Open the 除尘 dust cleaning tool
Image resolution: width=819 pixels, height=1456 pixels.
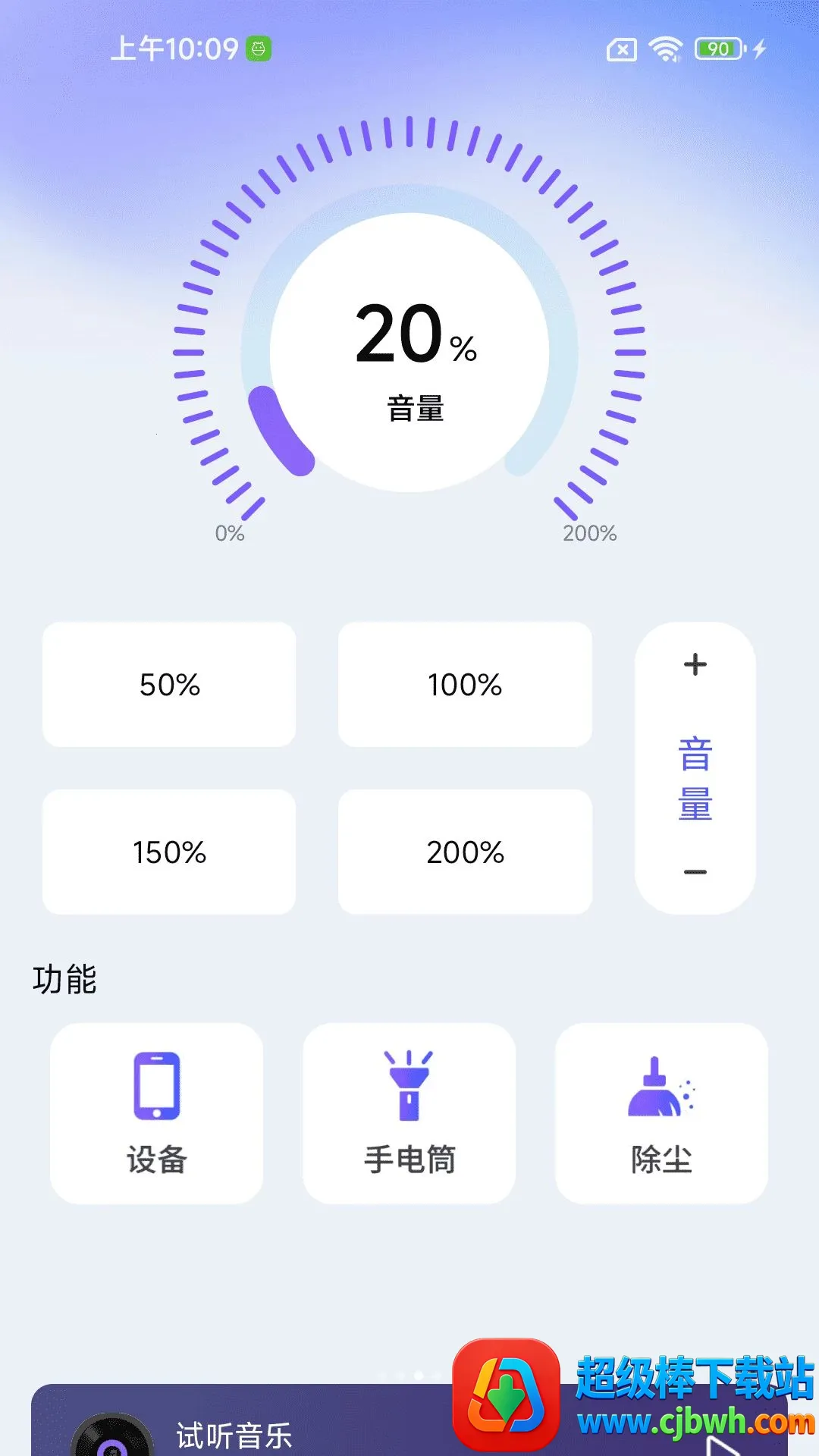[x=661, y=1113]
